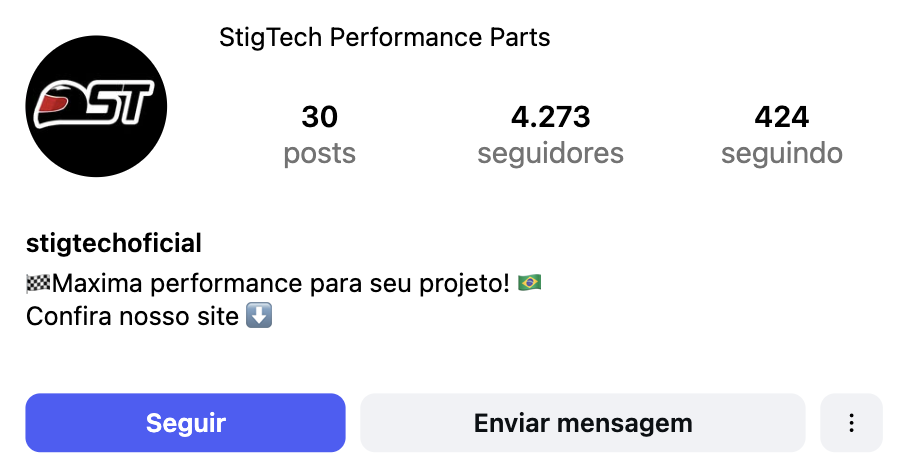
Task: Open Enviar mensagem to message the profile
Action: [582, 422]
